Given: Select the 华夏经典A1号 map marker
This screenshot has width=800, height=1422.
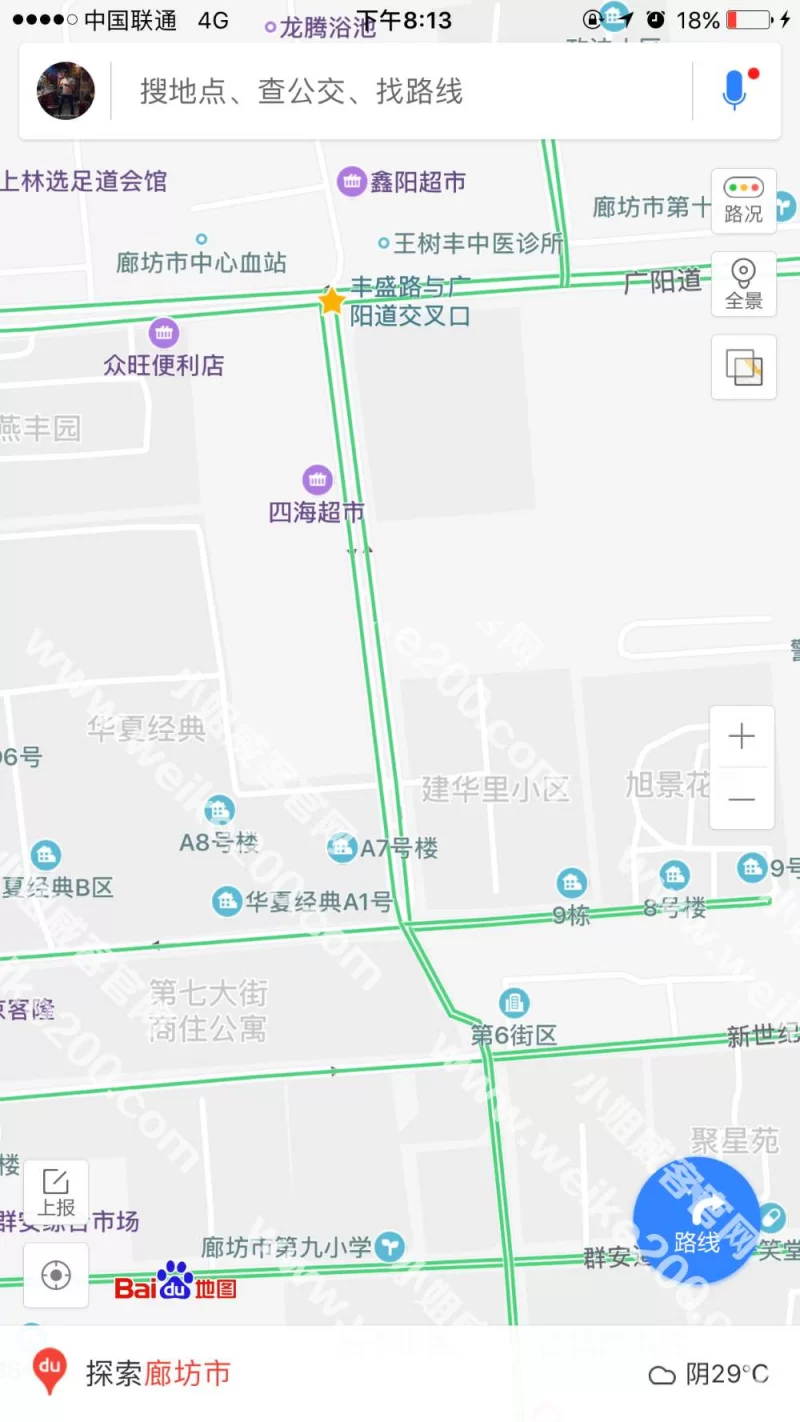Looking at the screenshot, I should [x=227, y=901].
